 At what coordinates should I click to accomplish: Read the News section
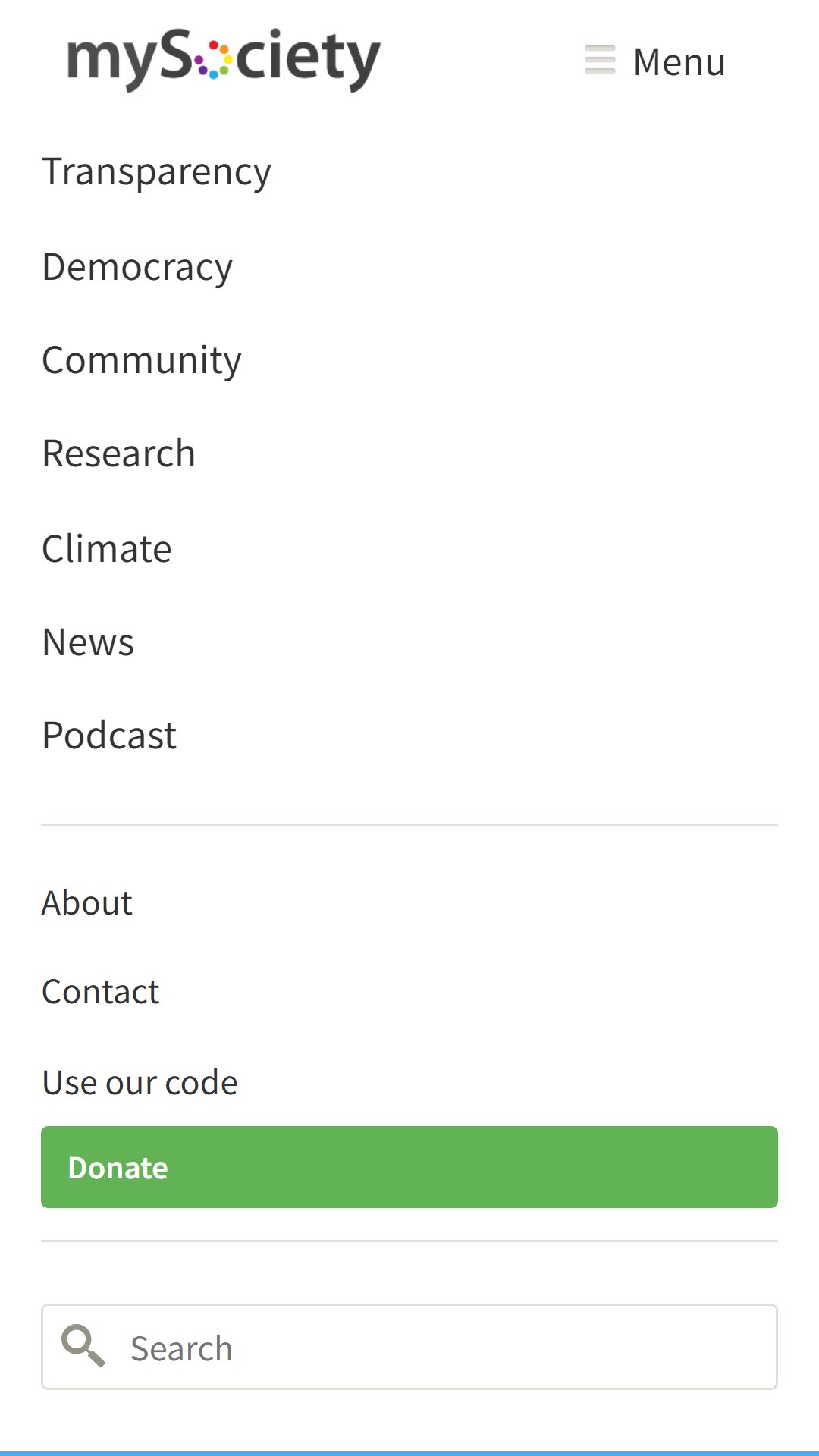[x=88, y=643]
